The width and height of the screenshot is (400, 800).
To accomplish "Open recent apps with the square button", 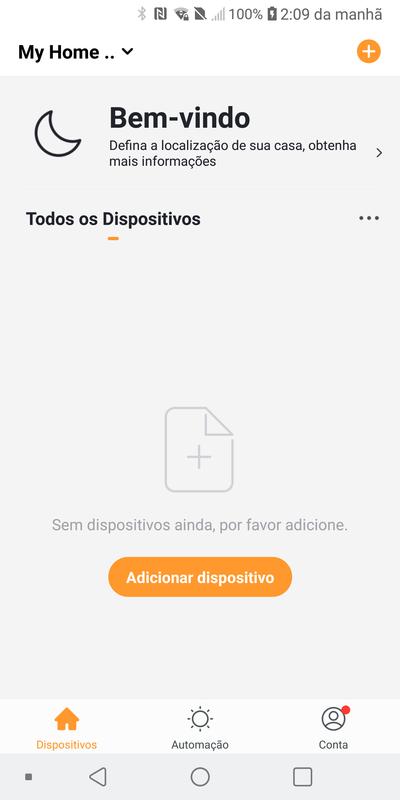I will (x=303, y=777).
